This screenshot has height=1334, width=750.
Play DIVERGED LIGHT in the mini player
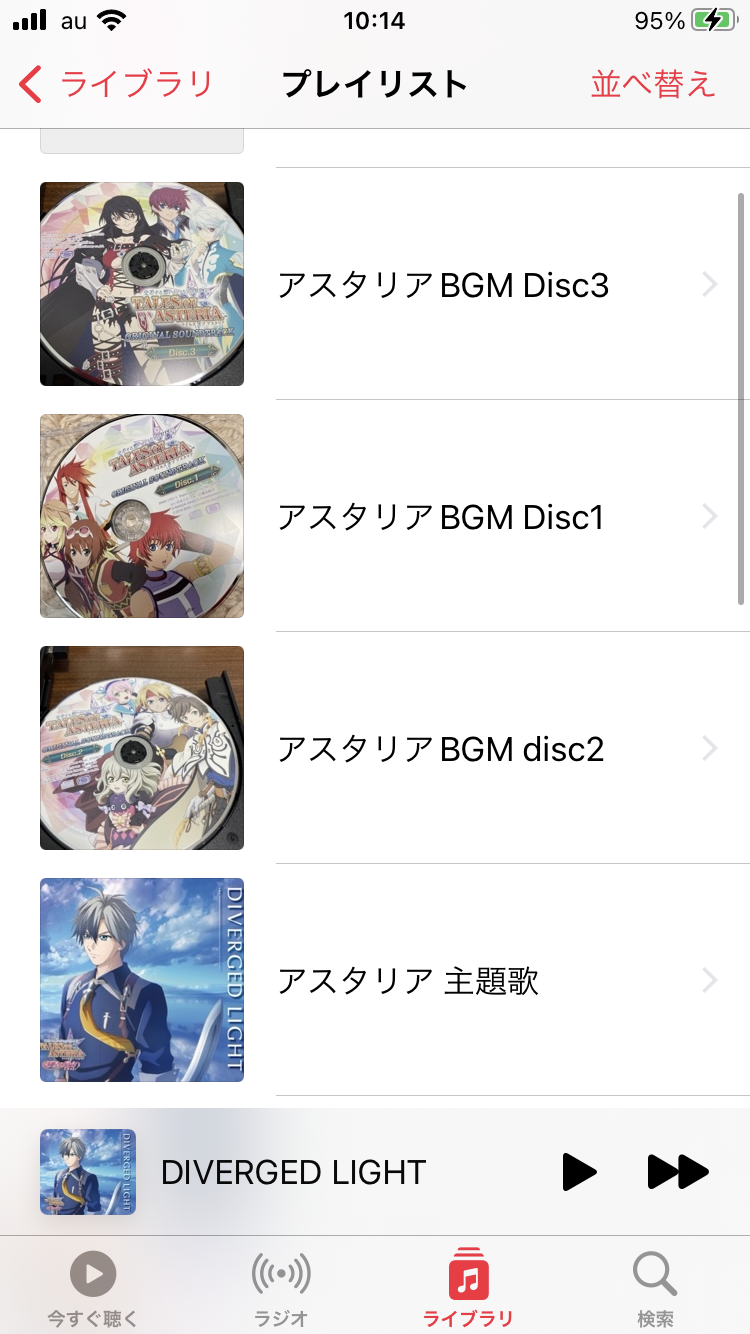pyautogui.click(x=578, y=1172)
